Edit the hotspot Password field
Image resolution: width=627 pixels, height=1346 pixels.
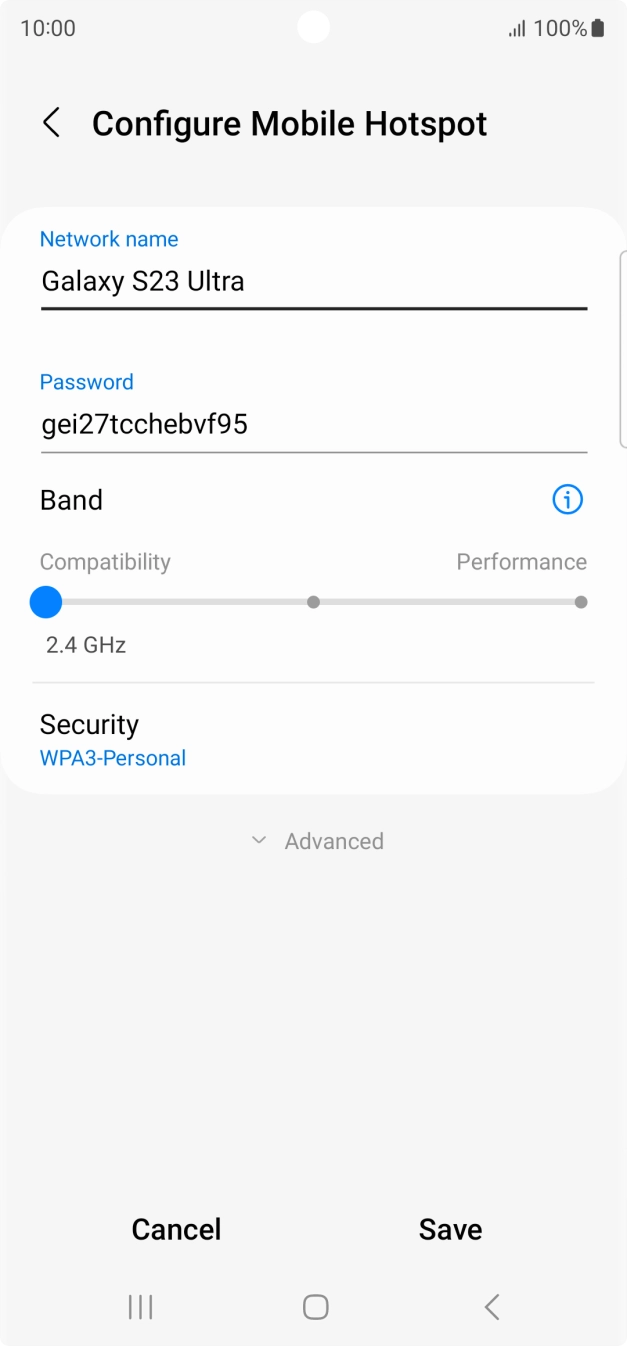click(312, 425)
